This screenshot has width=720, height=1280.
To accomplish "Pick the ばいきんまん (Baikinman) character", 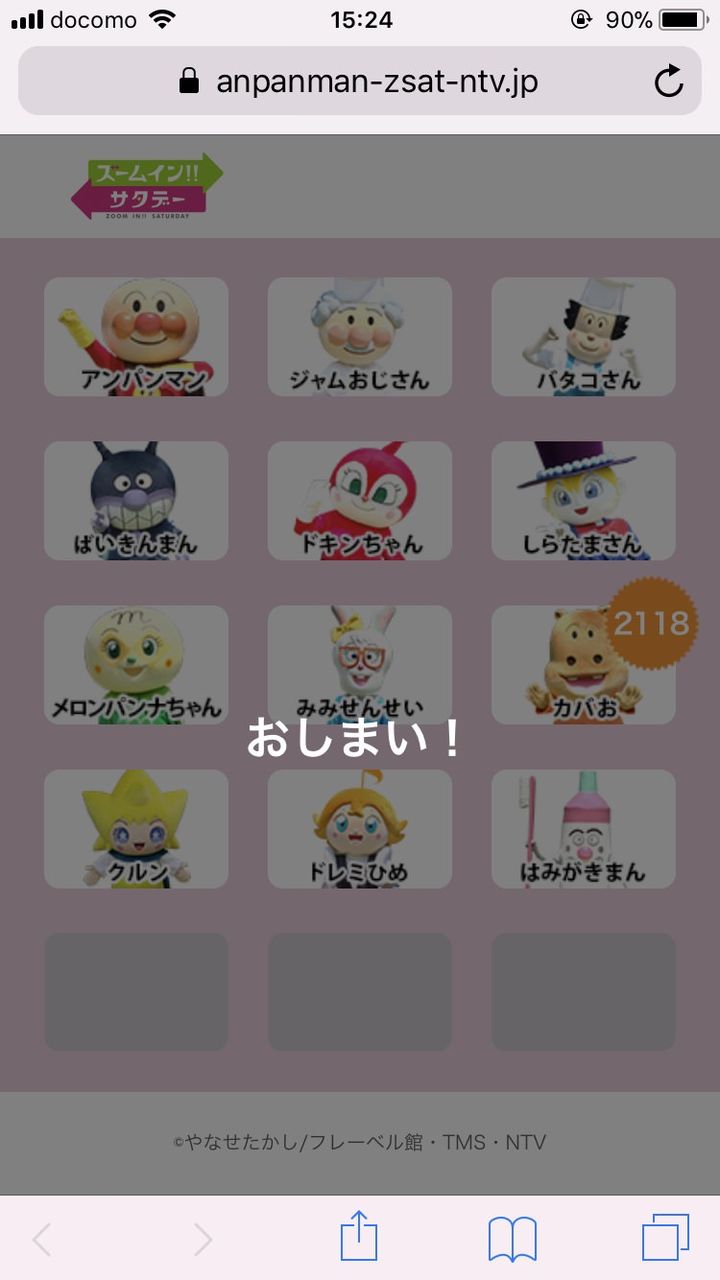I will pyautogui.click(x=135, y=500).
